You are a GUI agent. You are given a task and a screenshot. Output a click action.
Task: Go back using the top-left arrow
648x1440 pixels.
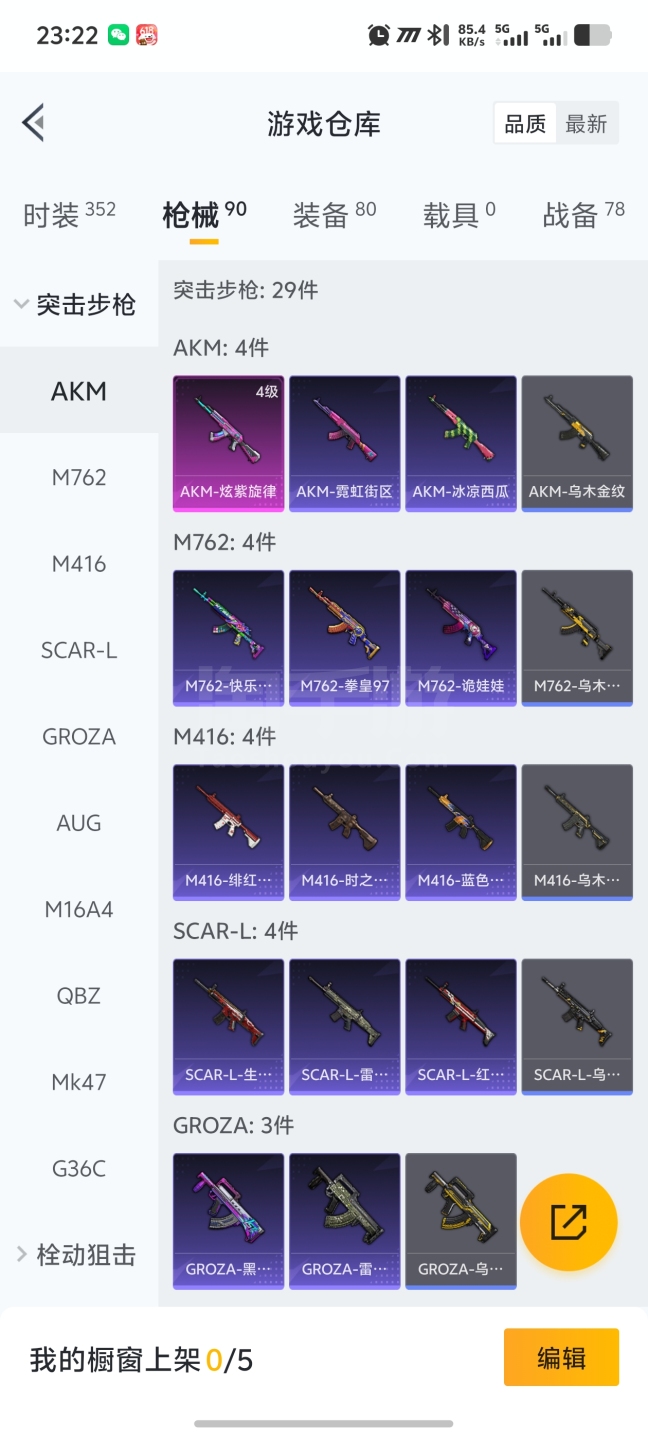(34, 123)
